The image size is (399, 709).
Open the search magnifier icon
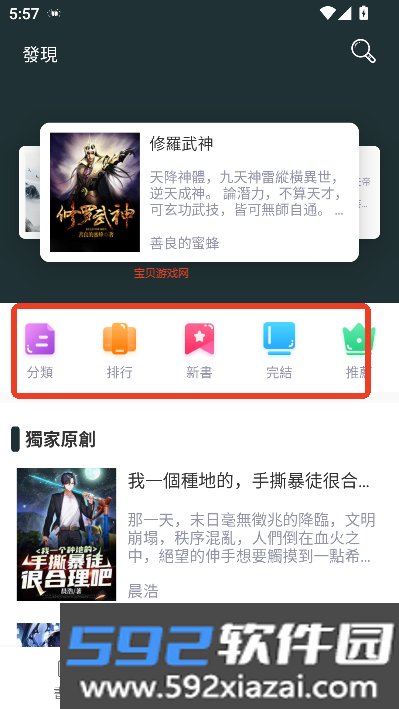point(363,52)
